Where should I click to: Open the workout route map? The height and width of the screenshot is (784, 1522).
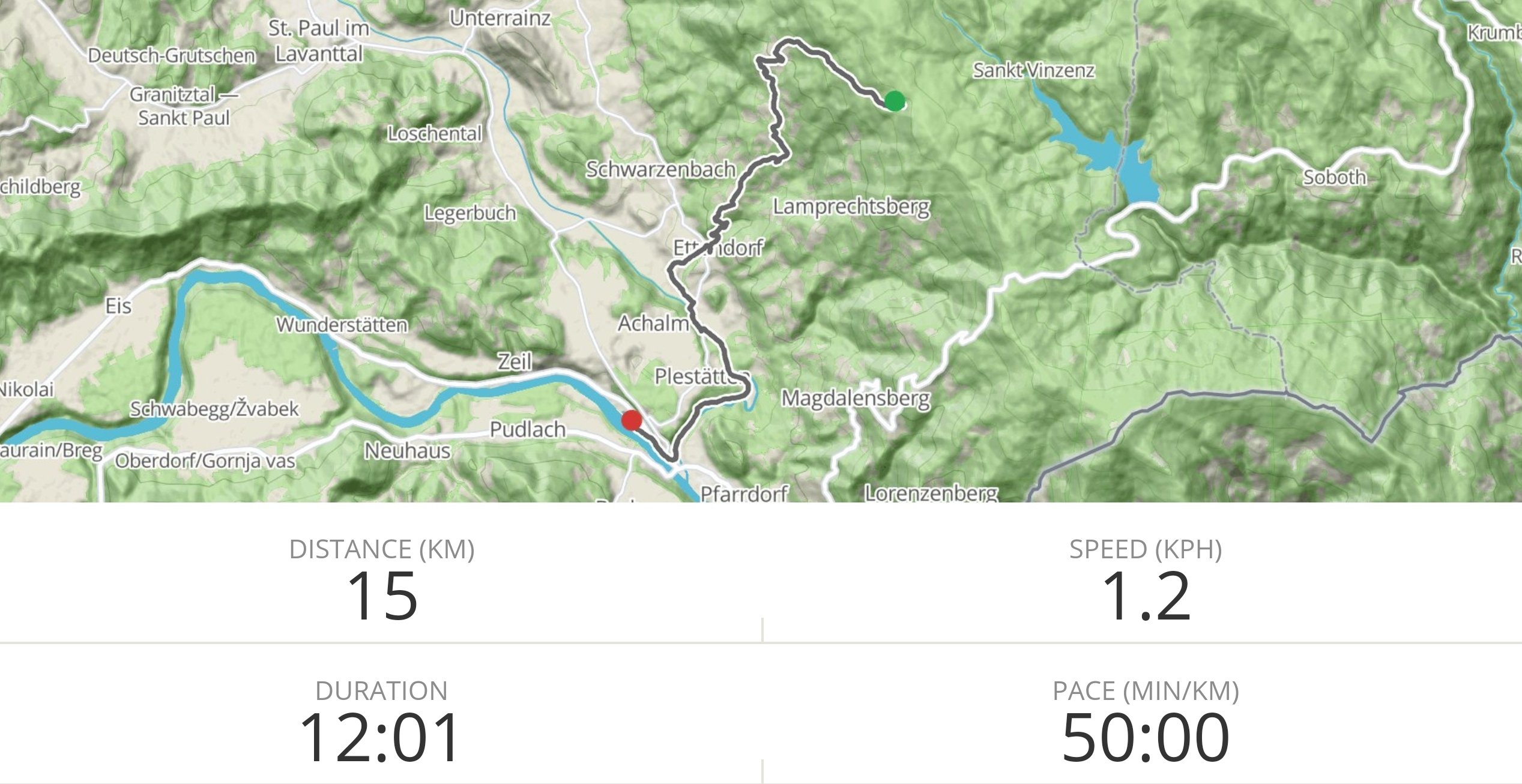pyautogui.click(x=761, y=251)
